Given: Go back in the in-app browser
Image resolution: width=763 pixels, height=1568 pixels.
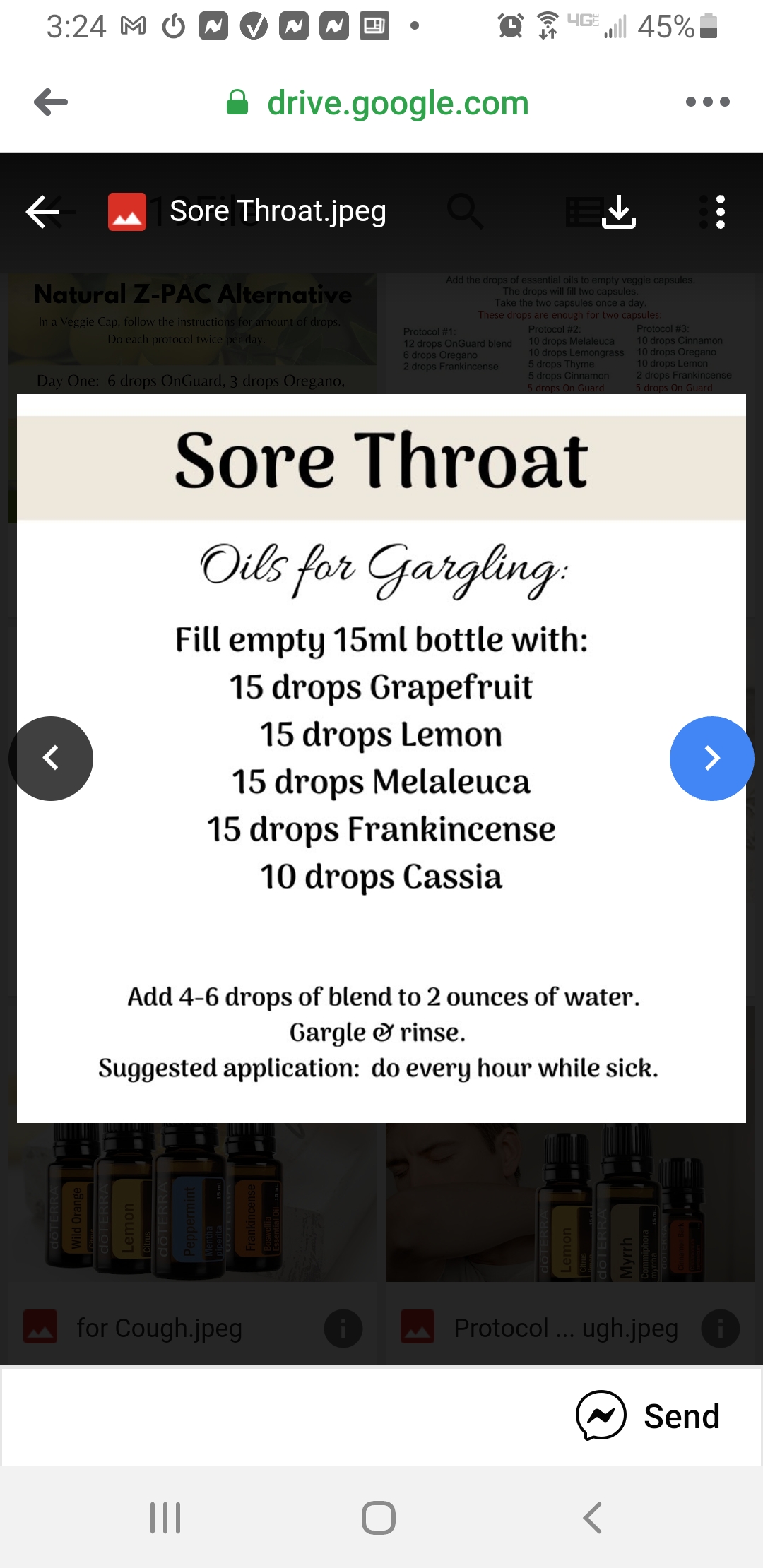Looking at the screenshot, I should [x=51, y=102].
